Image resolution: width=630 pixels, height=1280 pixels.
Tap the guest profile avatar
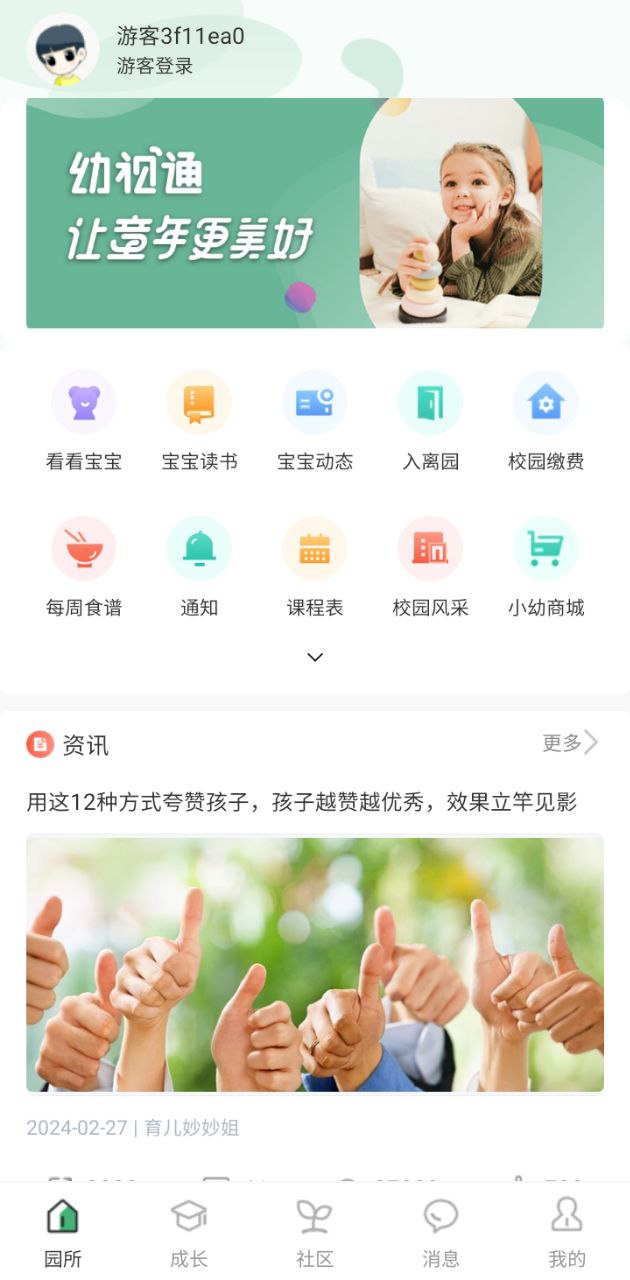62,50
